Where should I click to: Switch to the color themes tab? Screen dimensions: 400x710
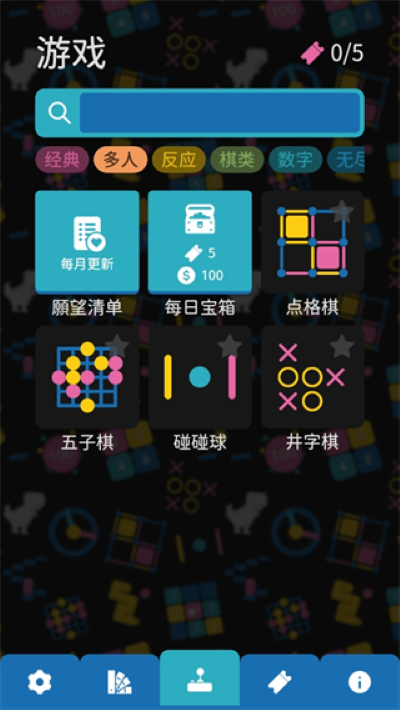coord(120,682)
